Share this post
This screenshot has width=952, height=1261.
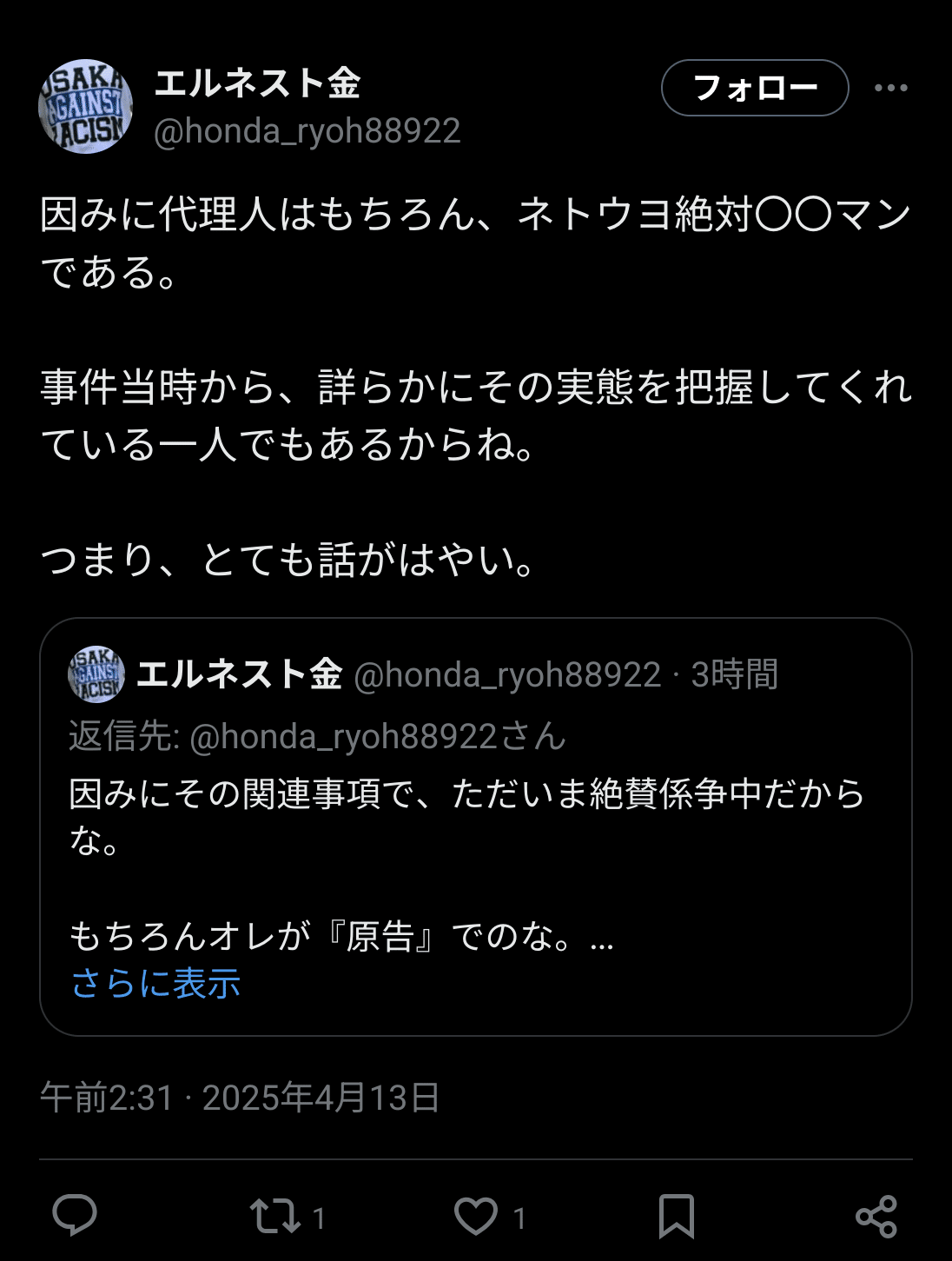876,1216
